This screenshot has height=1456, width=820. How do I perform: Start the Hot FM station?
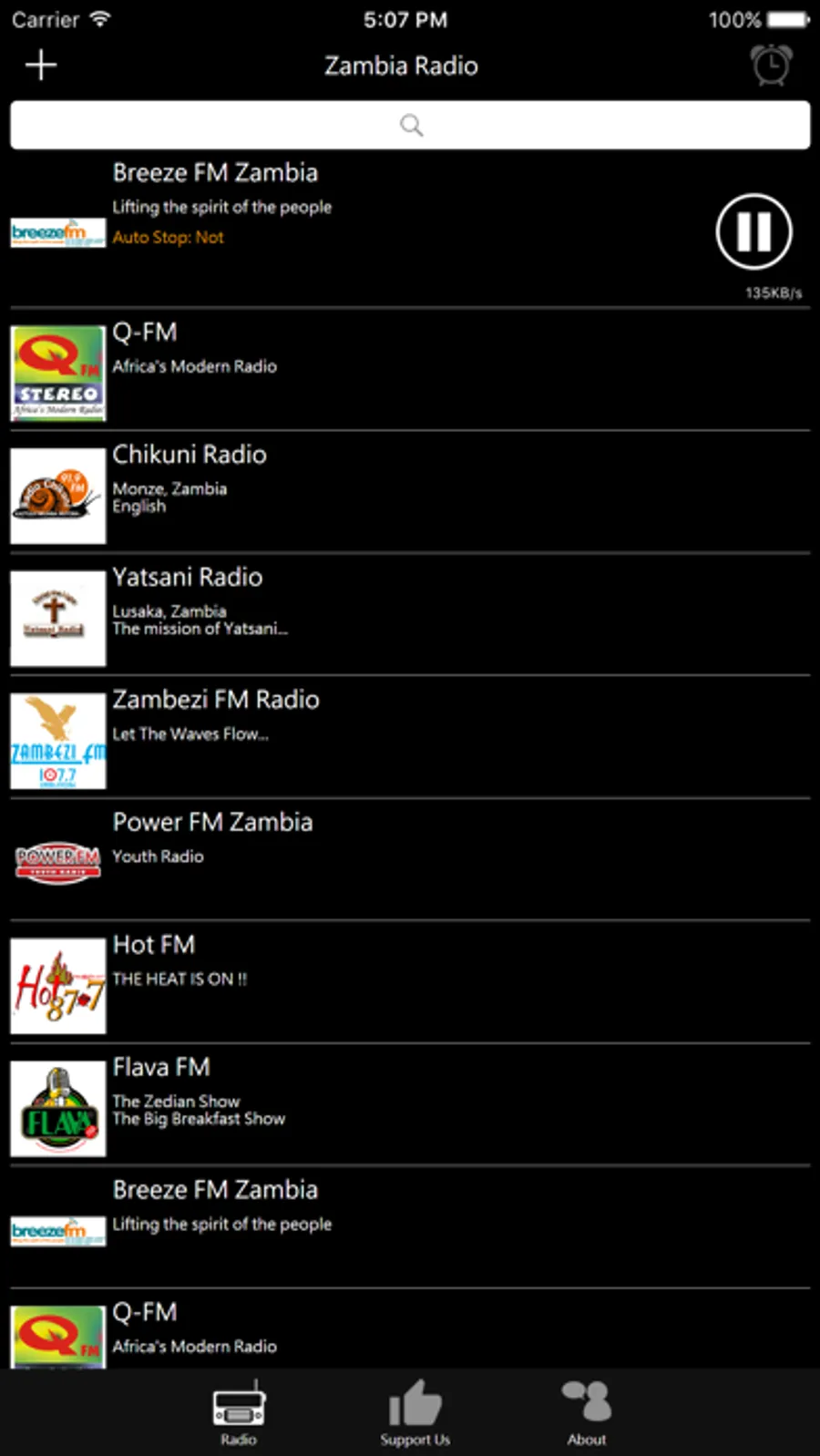pyautogui.click(x=410, y=983)
